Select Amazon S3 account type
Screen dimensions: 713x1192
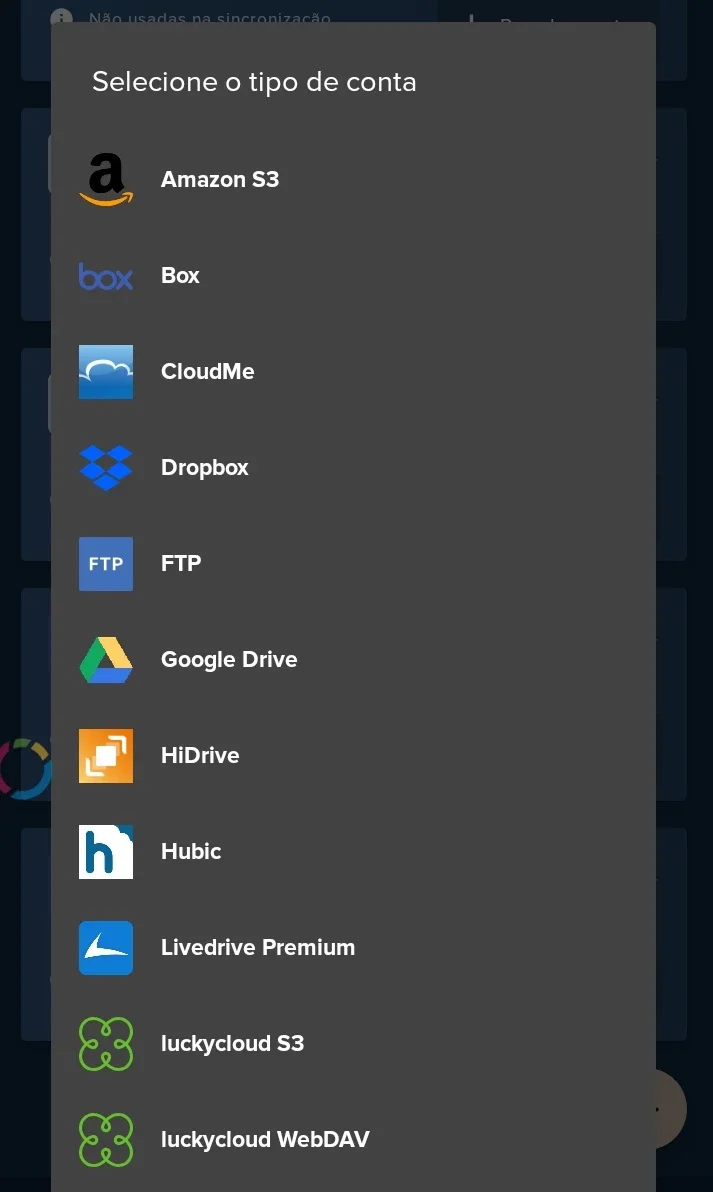(353, 179)
